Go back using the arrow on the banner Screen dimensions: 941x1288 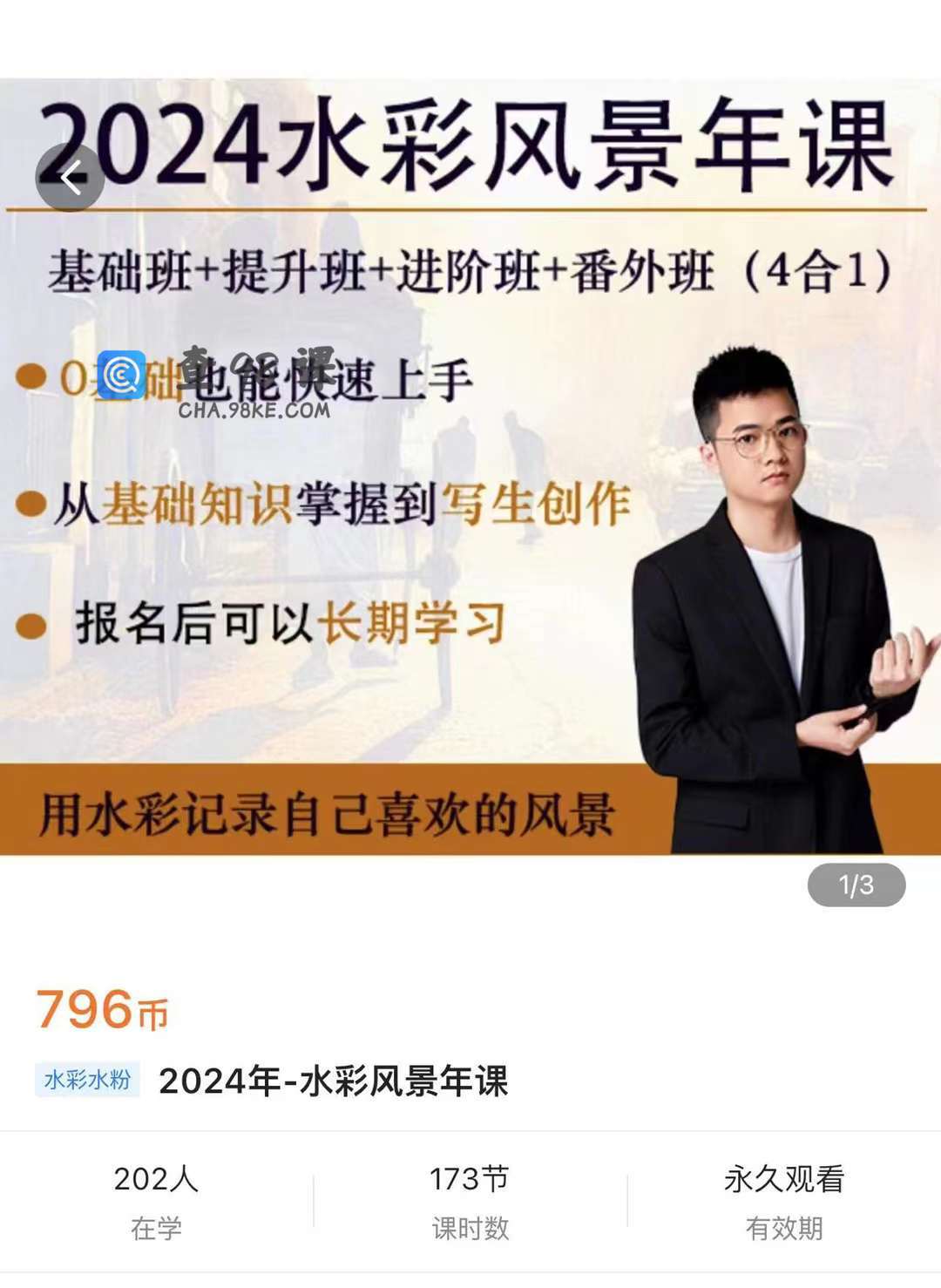point(70,178)
